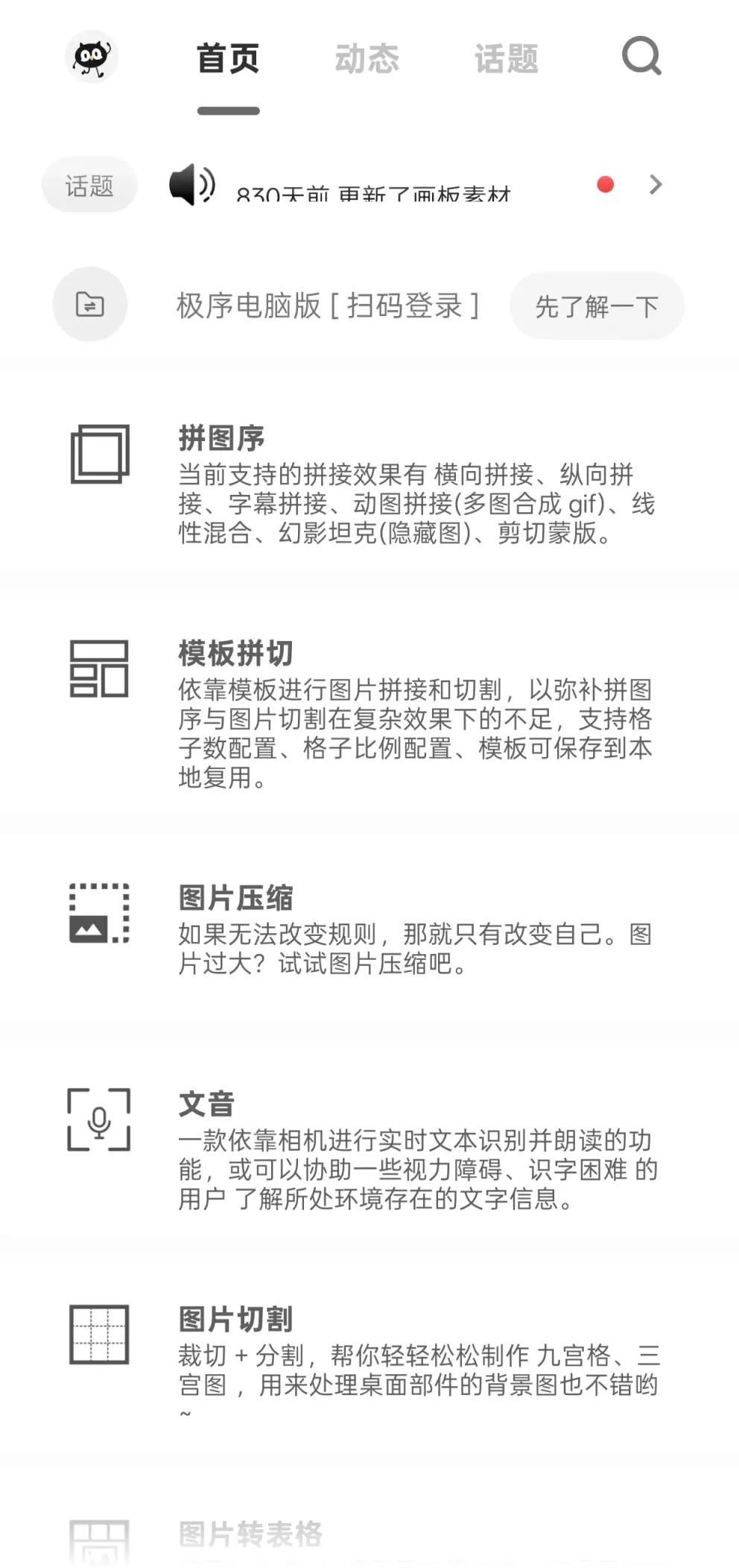Image resolution: width=739 pixels, height=1568 pixels.
Task: Tap the arrow beside the announcement
Action: [x=655, y=185]
